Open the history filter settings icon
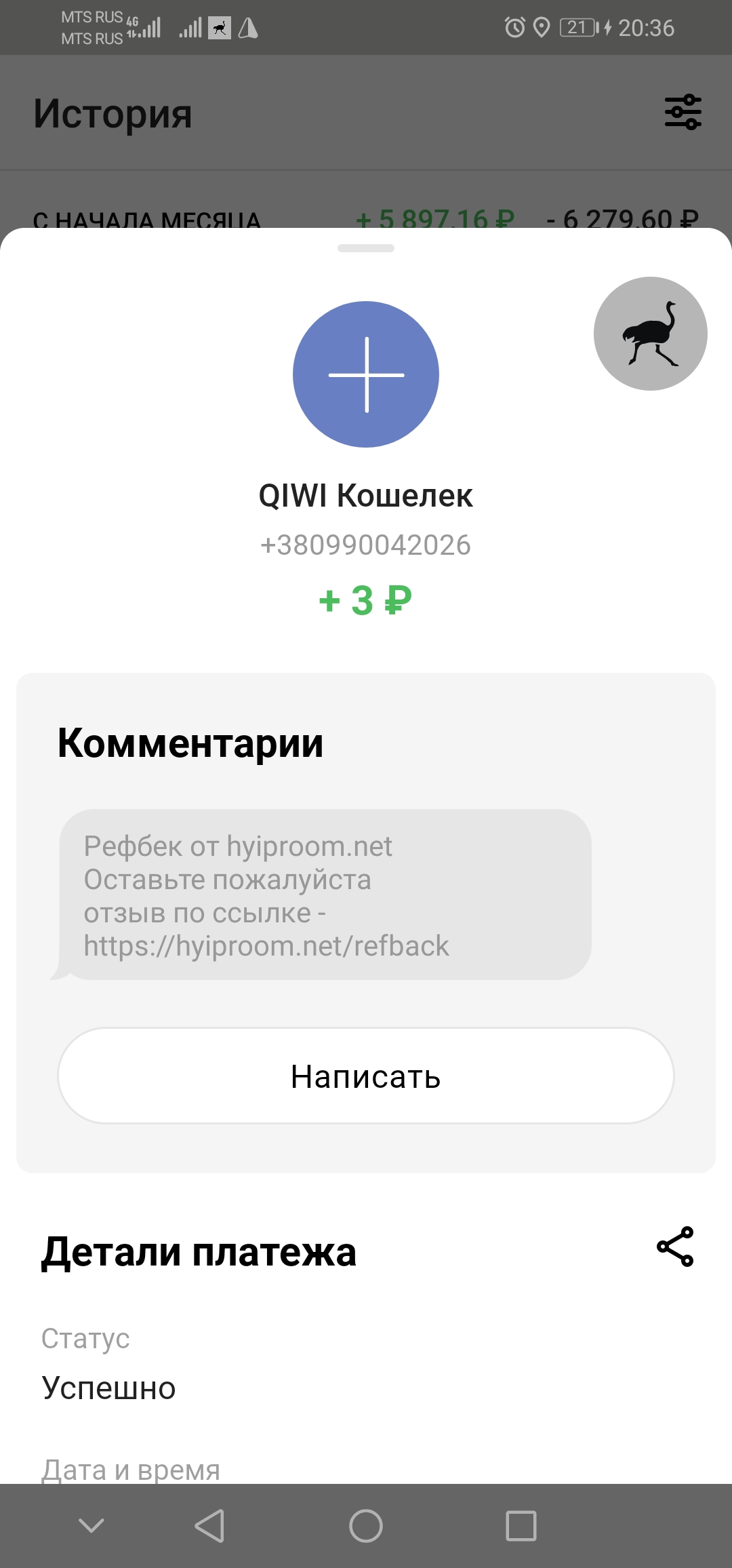Image resolution: width=732 pixels, height=1568 pixels. (683, 112)
